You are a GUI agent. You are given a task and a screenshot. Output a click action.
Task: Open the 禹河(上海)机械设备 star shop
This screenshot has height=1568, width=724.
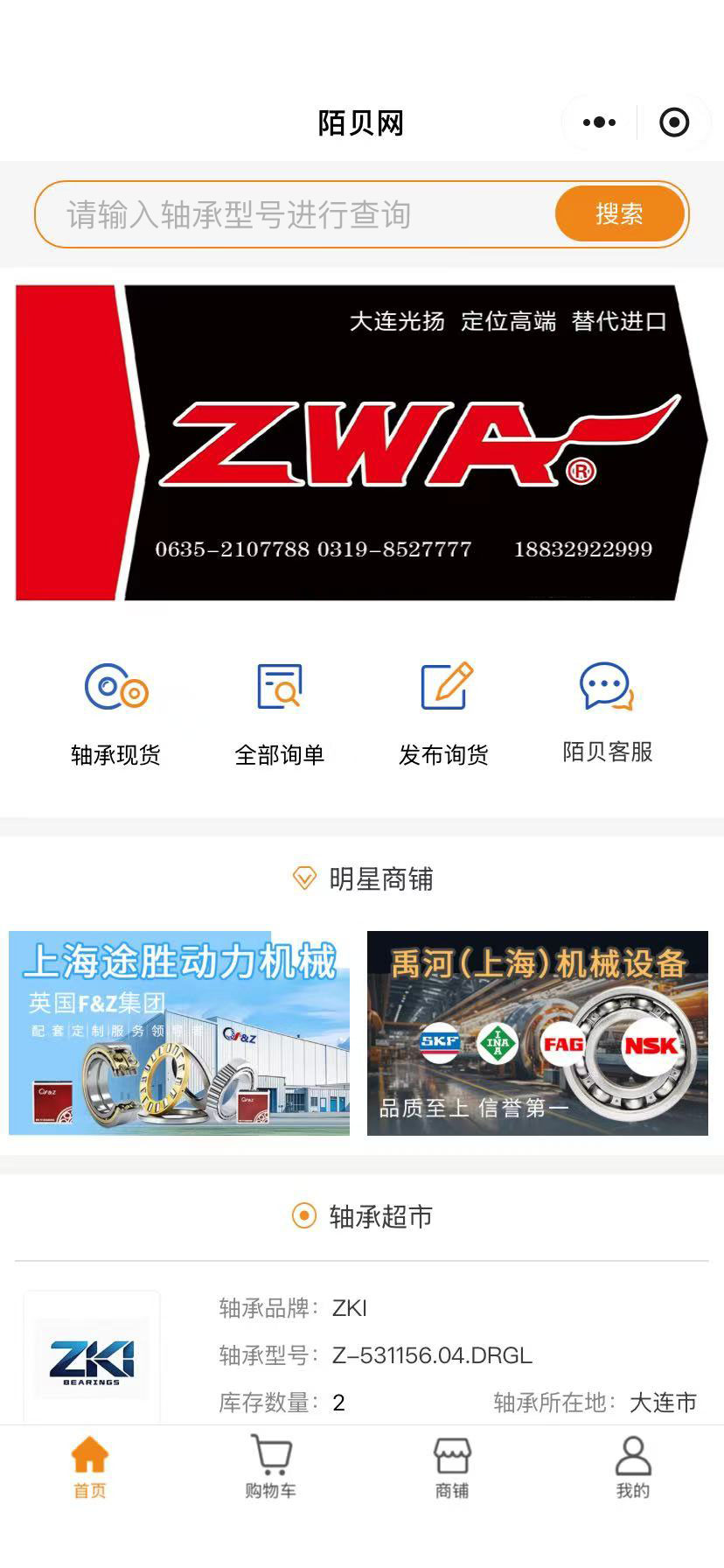[x=537, y=1032]
